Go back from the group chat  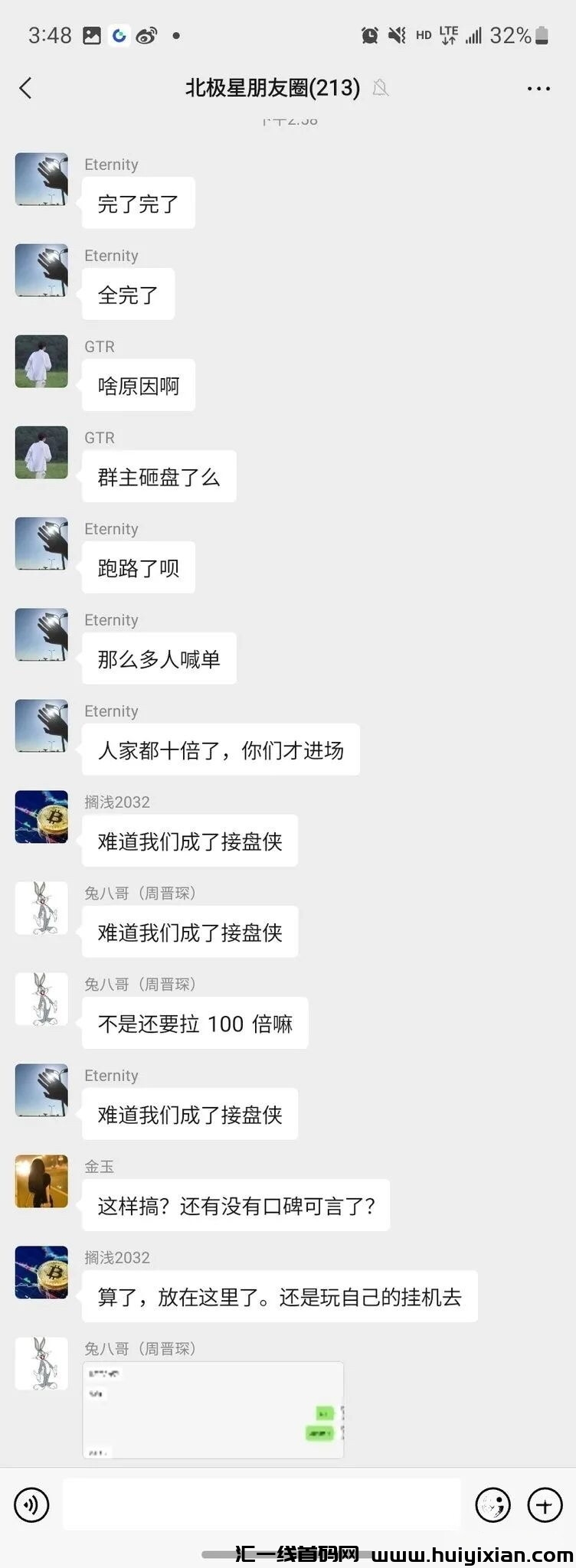tap(25, 88)
